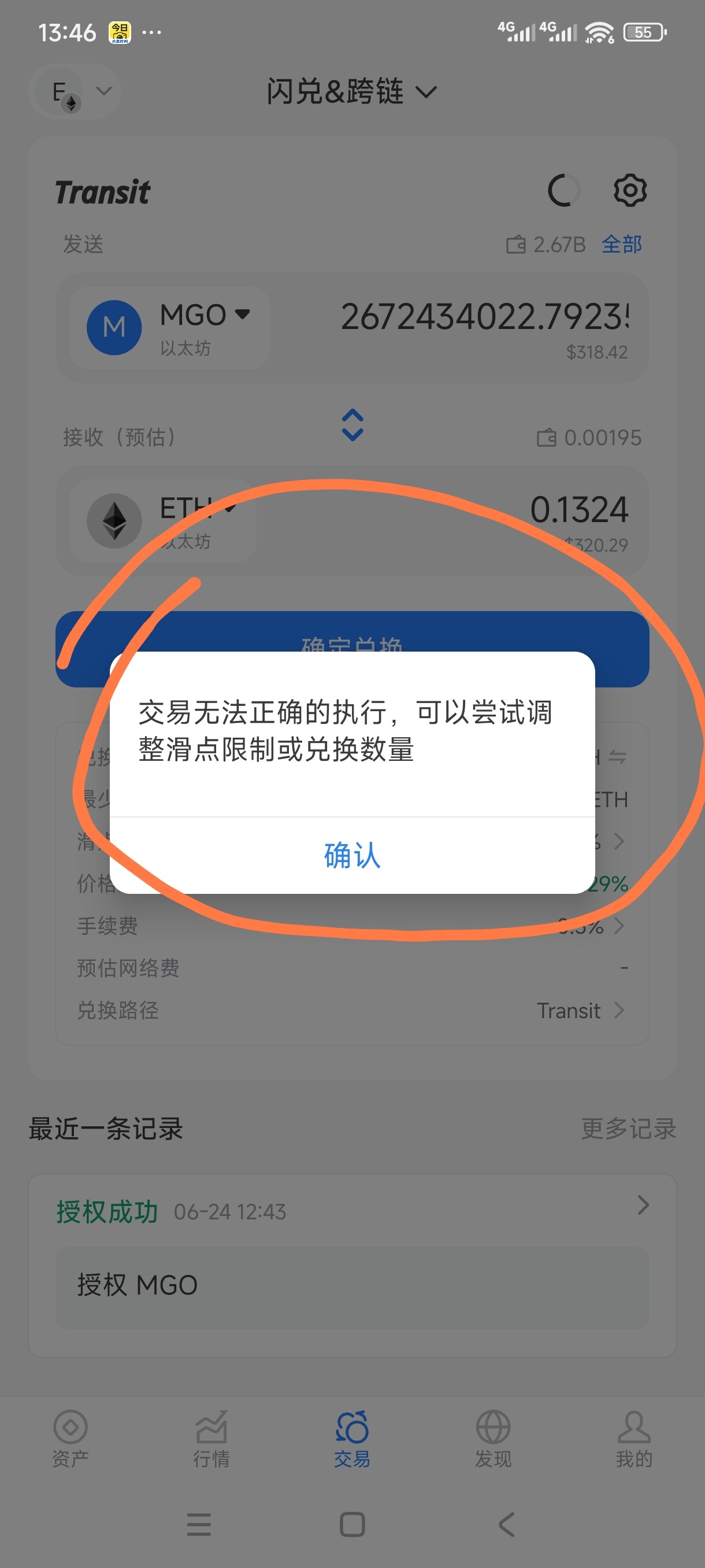Viewport: 705px width, 1568px height.
Task: Tap the system back button
Action: 507,1525
